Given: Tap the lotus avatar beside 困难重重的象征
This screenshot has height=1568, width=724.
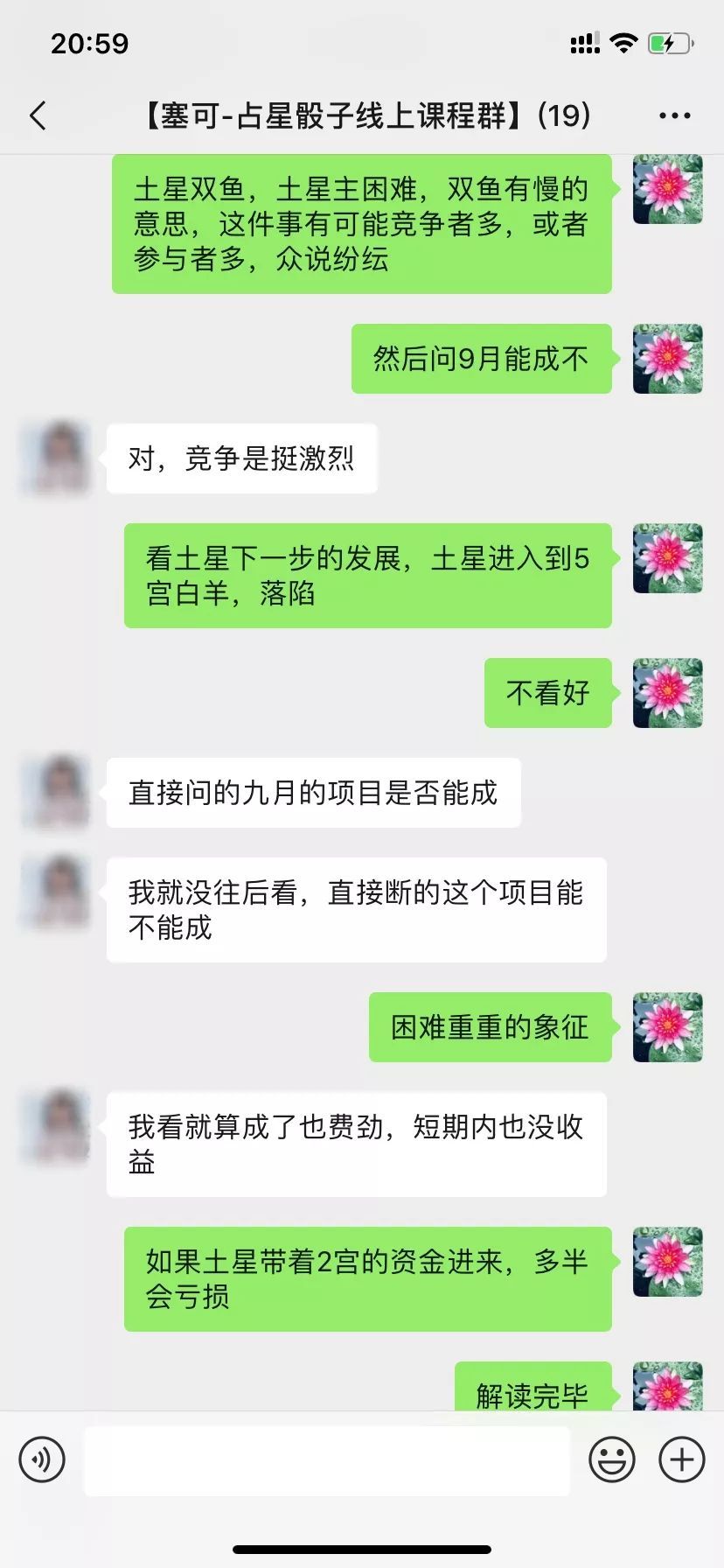Looking at the screenshot, I should (x=667, y=1027).
